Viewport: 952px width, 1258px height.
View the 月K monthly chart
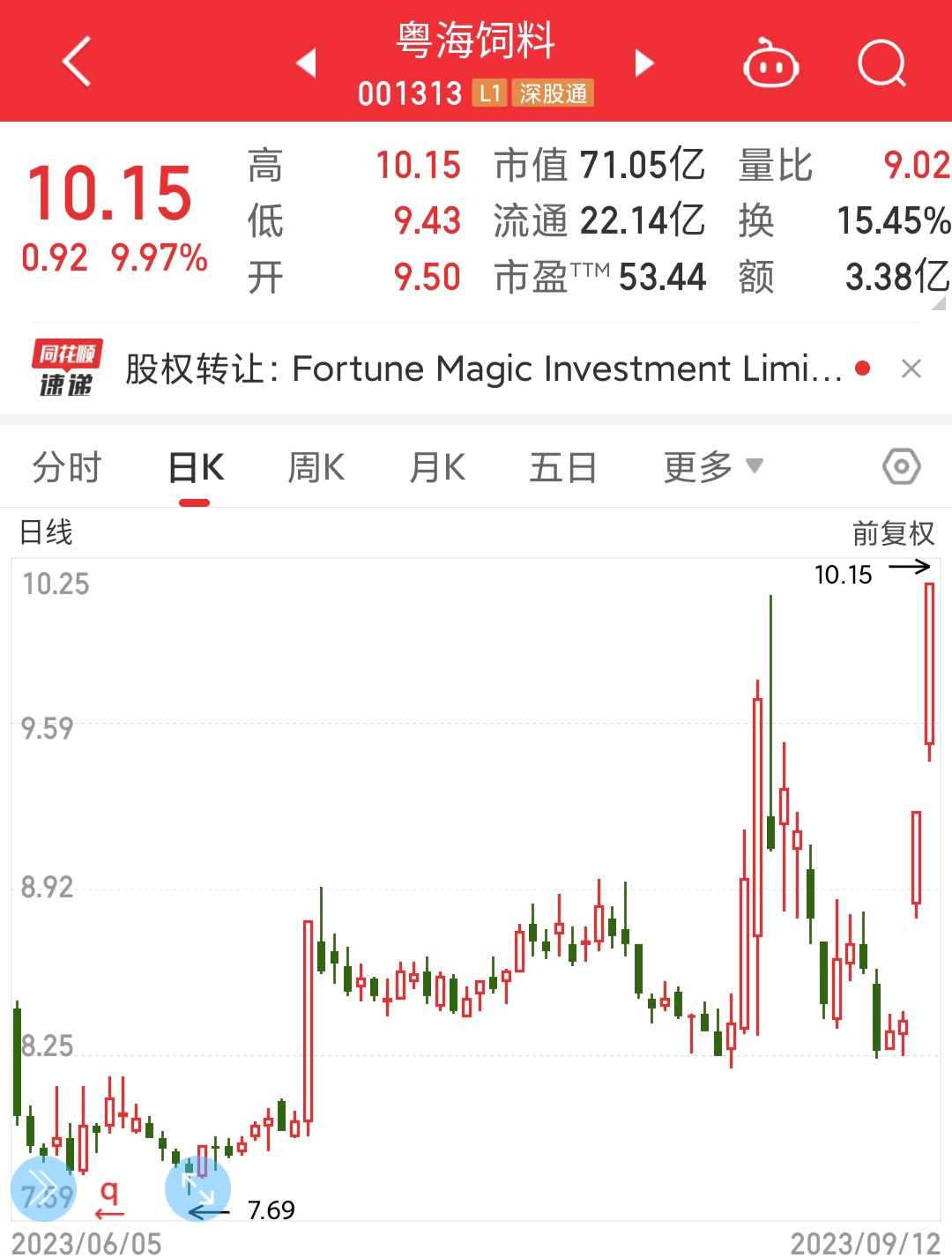coord(437,467)
